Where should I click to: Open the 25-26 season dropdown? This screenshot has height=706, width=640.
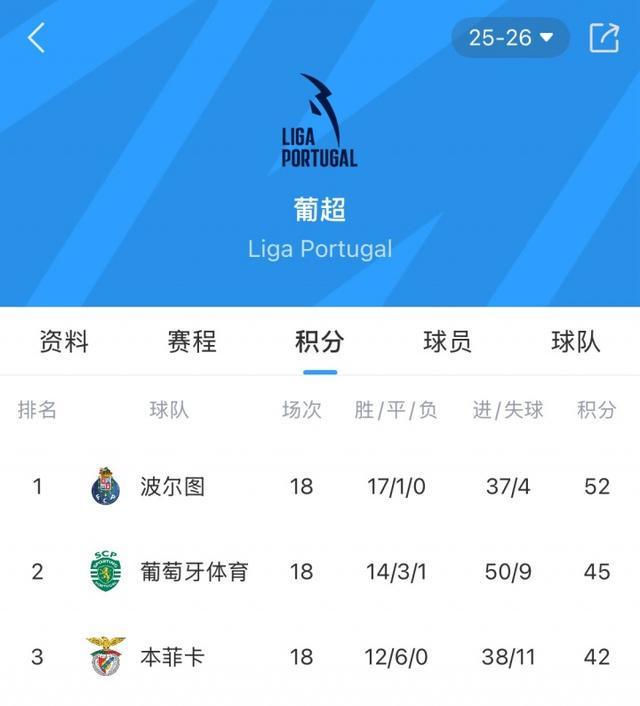tap(510, 38)
